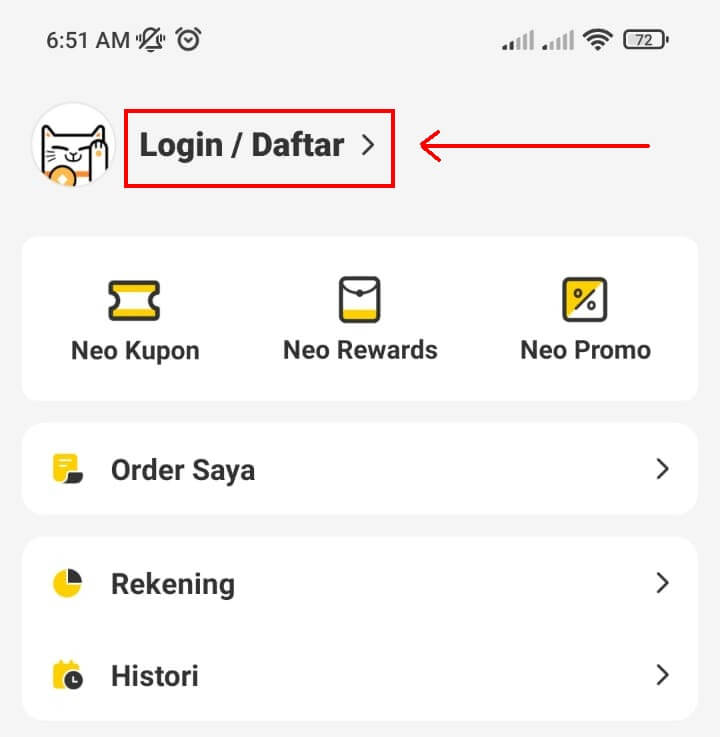Open the Order Saya row
Screen dimensions: 720x737
coord(360,469)
